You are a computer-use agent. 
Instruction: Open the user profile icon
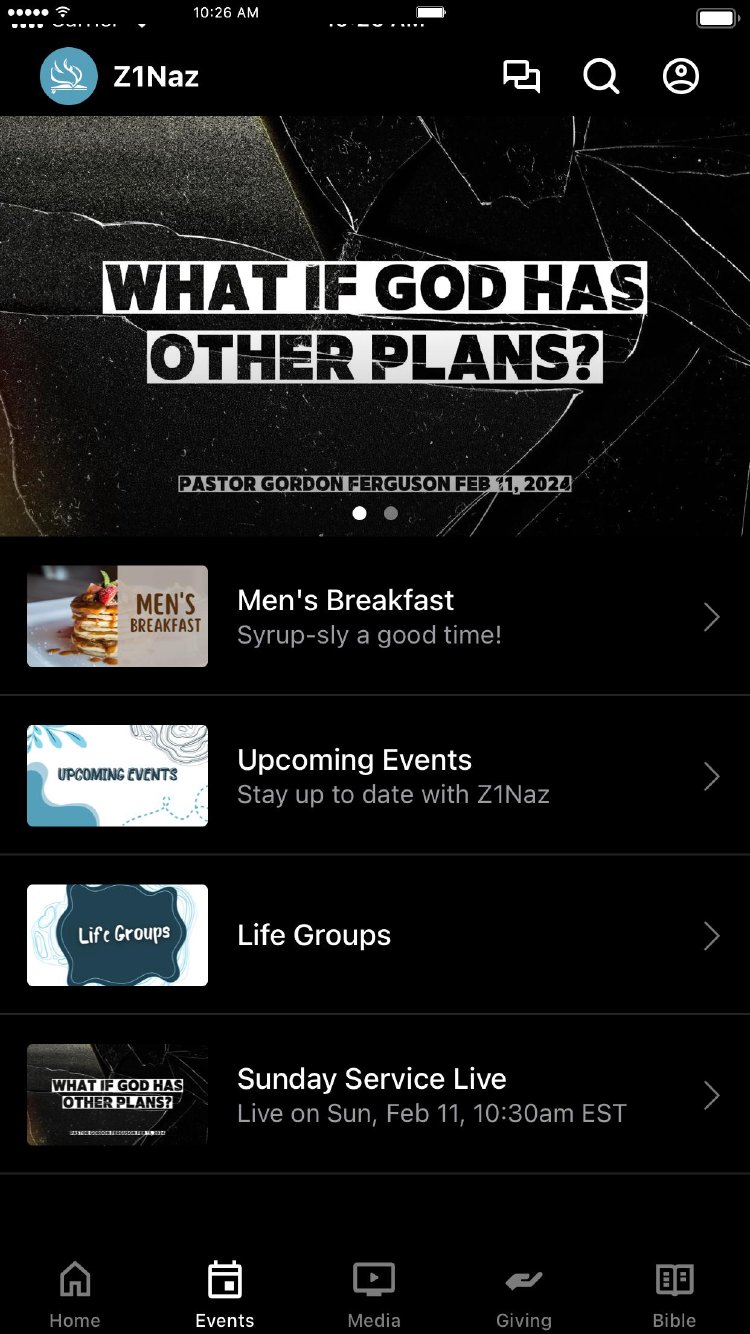tap(681, 77)
